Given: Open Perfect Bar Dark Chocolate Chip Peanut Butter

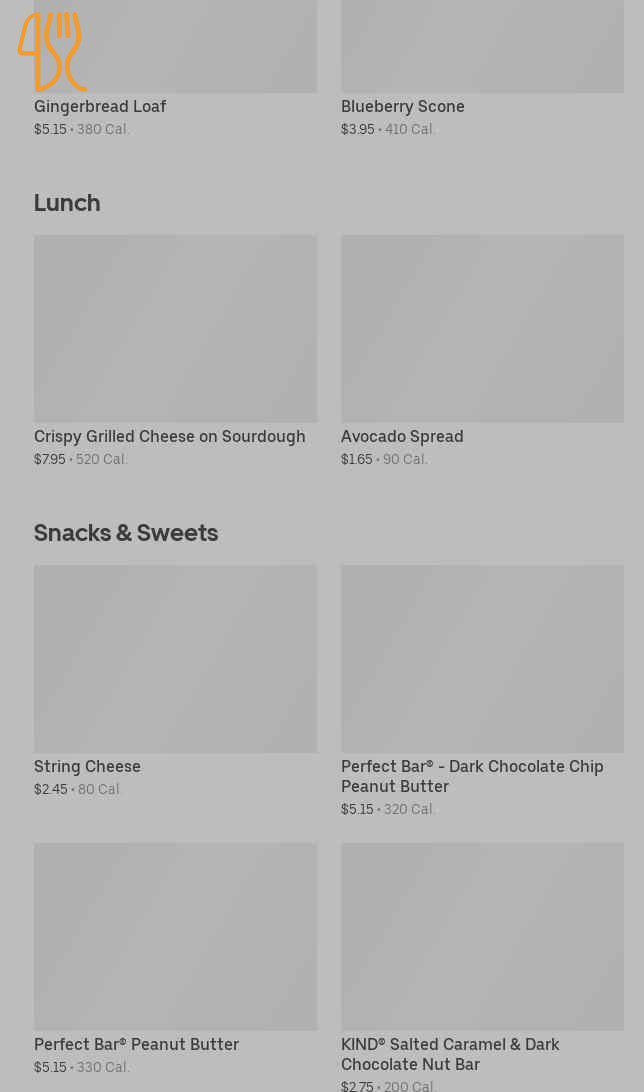Looking at the screenshot, I should click(x=482, y=659).
